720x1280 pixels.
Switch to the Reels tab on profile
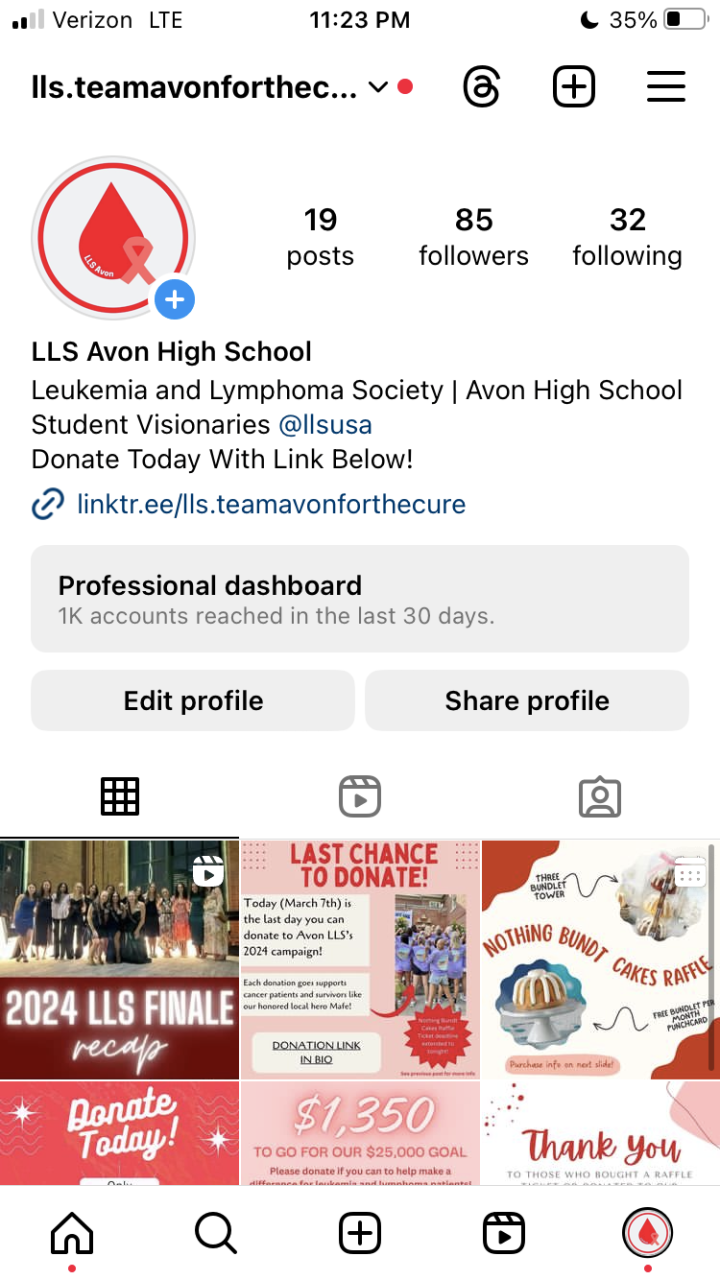click(x=360, y=797)
